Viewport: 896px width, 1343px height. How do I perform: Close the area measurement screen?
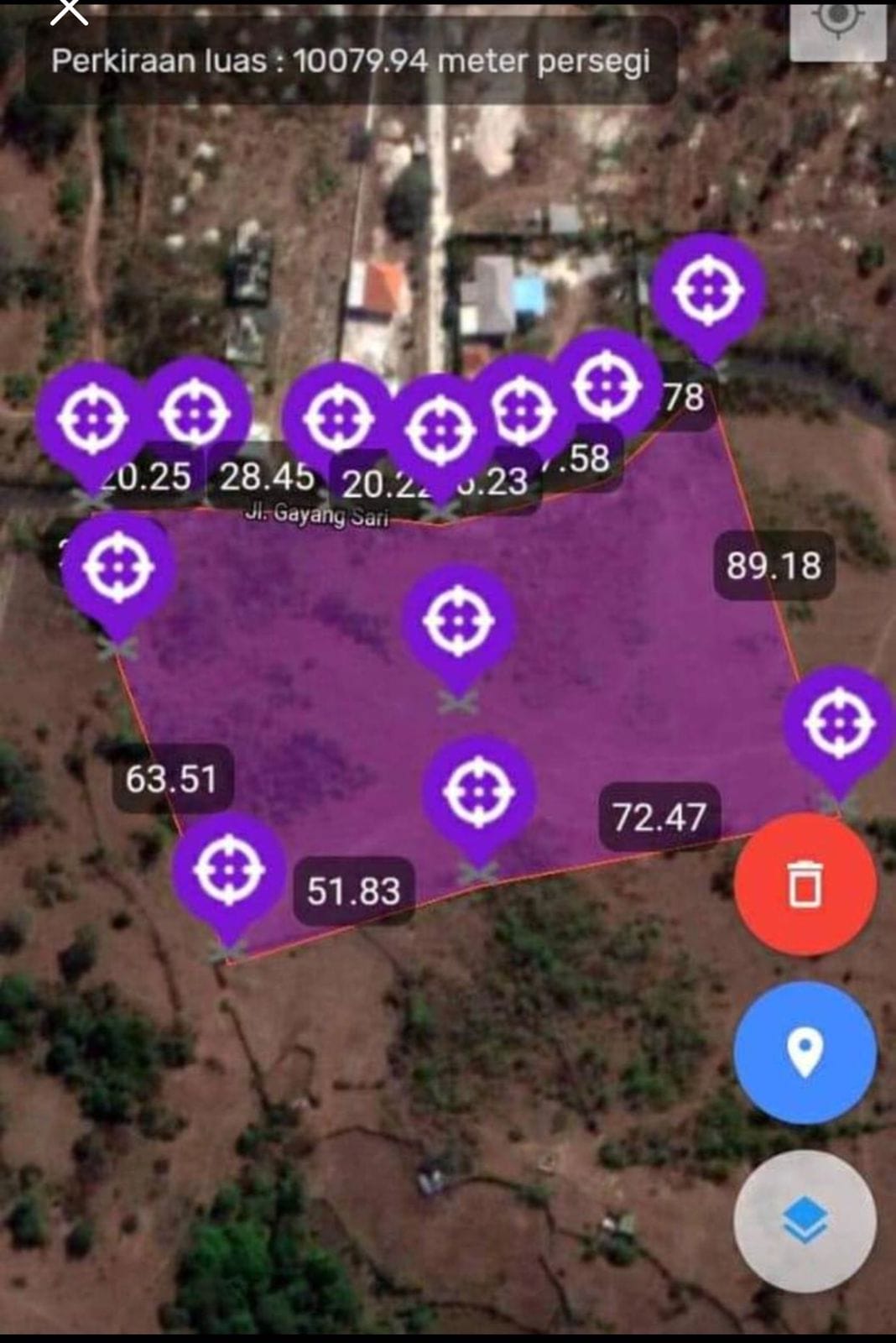(69, 10)
